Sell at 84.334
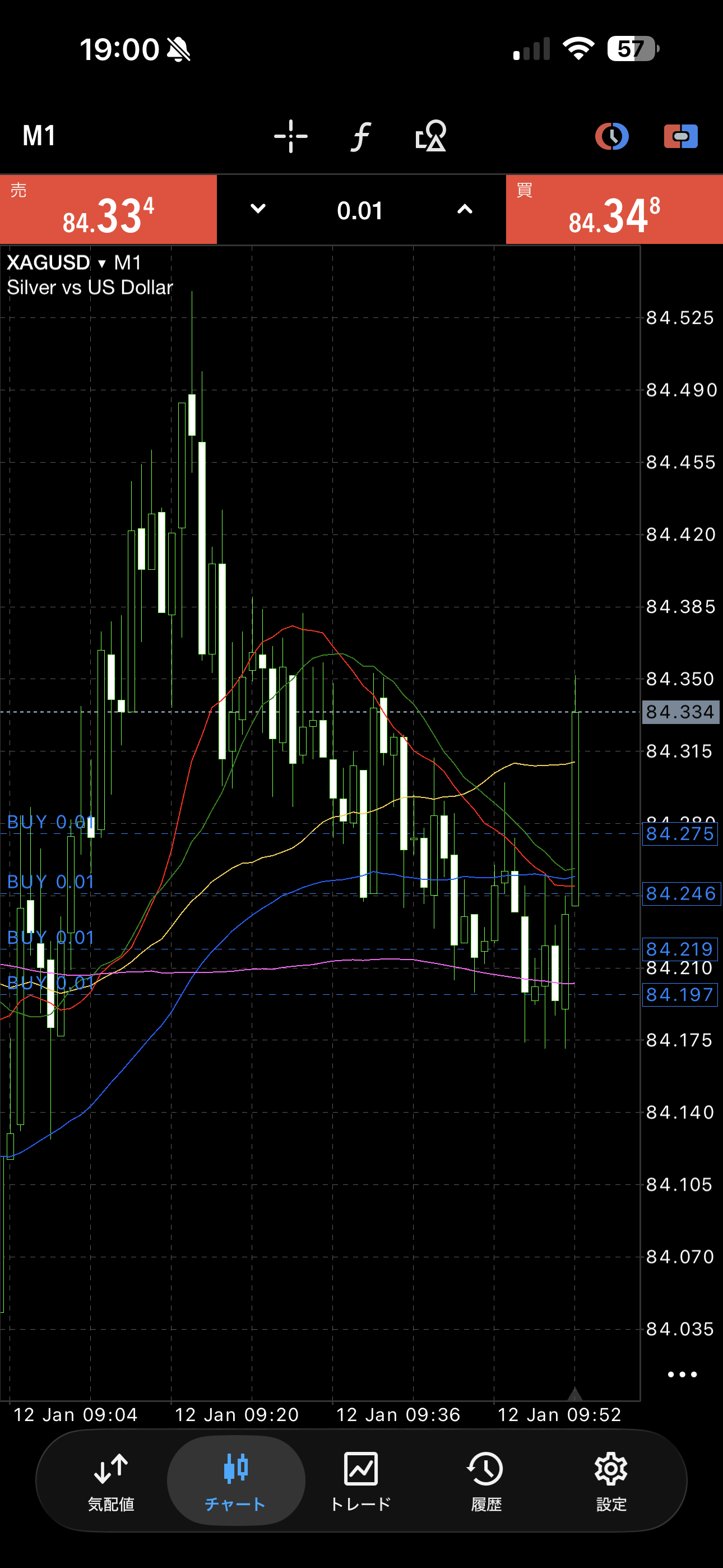723x1568 pixels. click(108, 210)
